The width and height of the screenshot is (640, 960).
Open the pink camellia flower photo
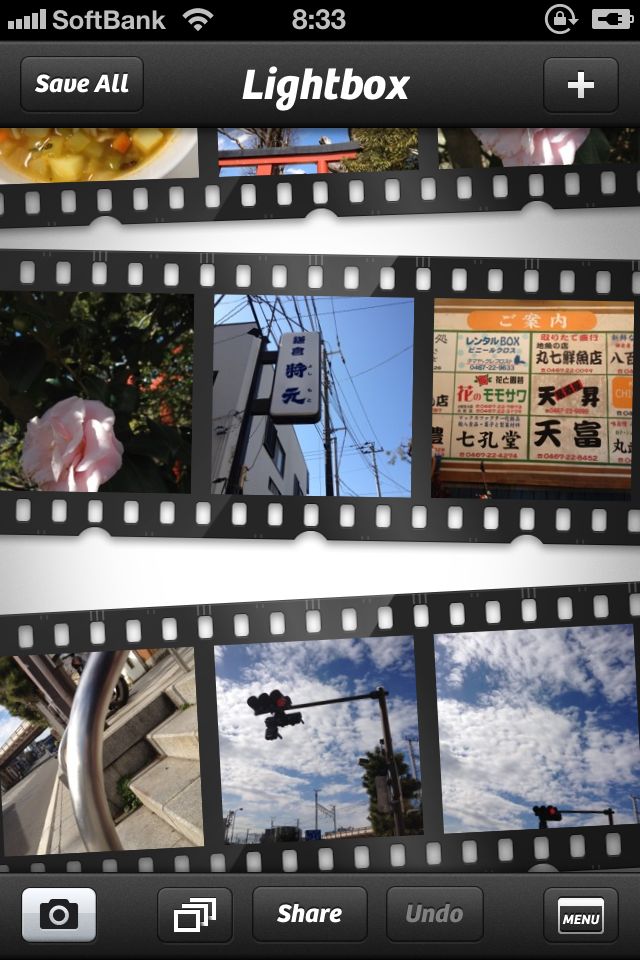click(x=95, y=393)
